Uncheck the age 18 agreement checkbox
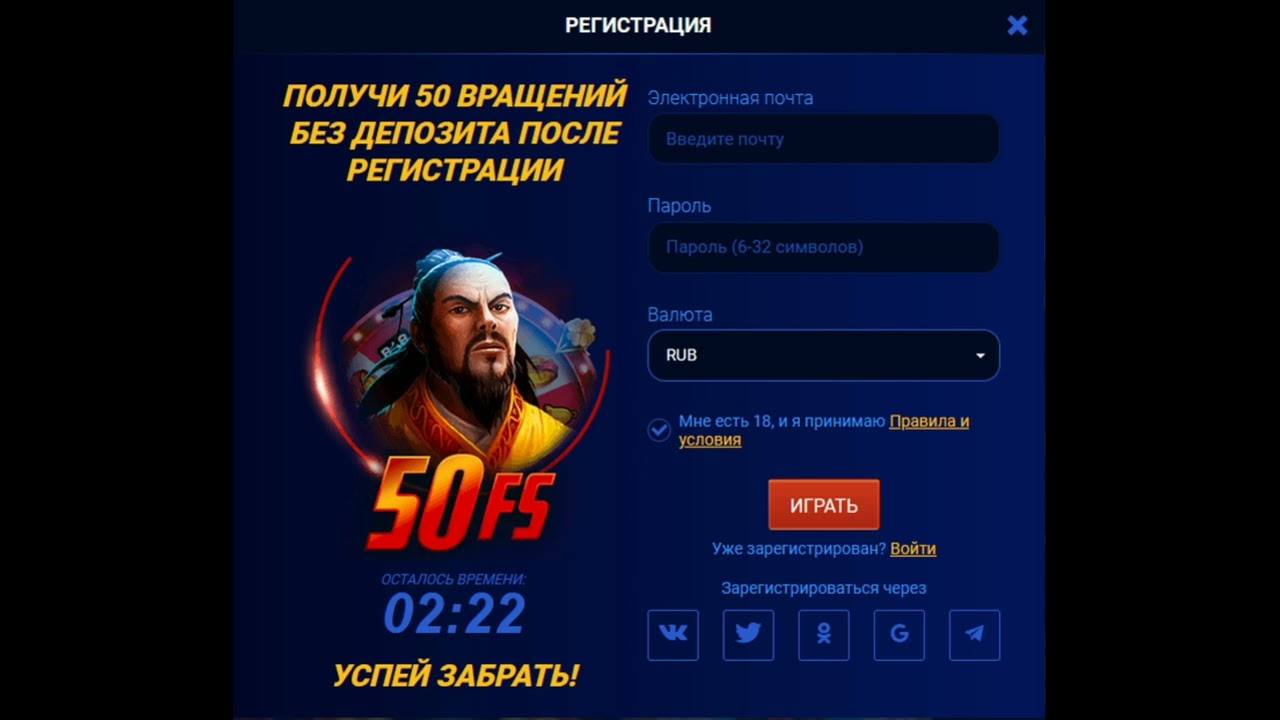 tap(659, 430)
